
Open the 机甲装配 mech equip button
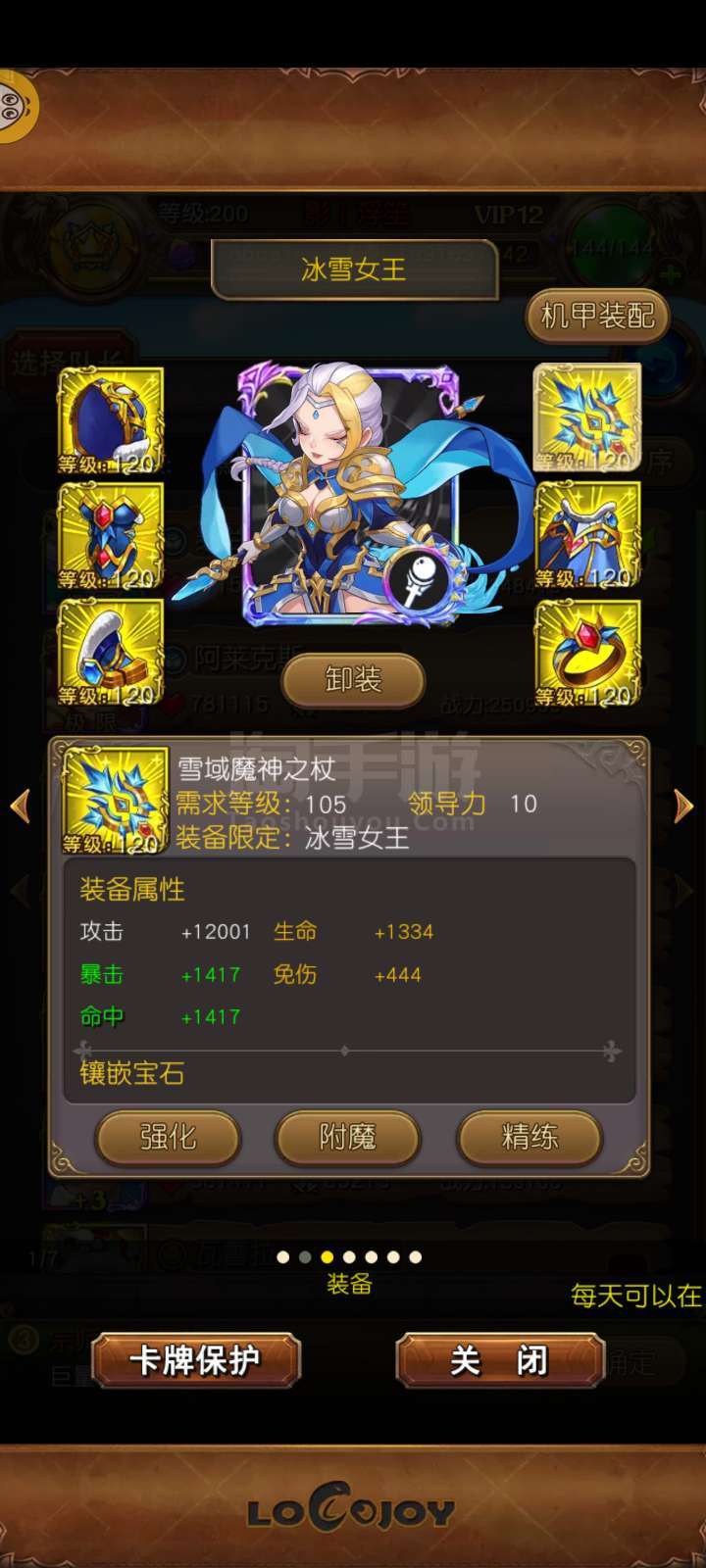tap(597, 316)
